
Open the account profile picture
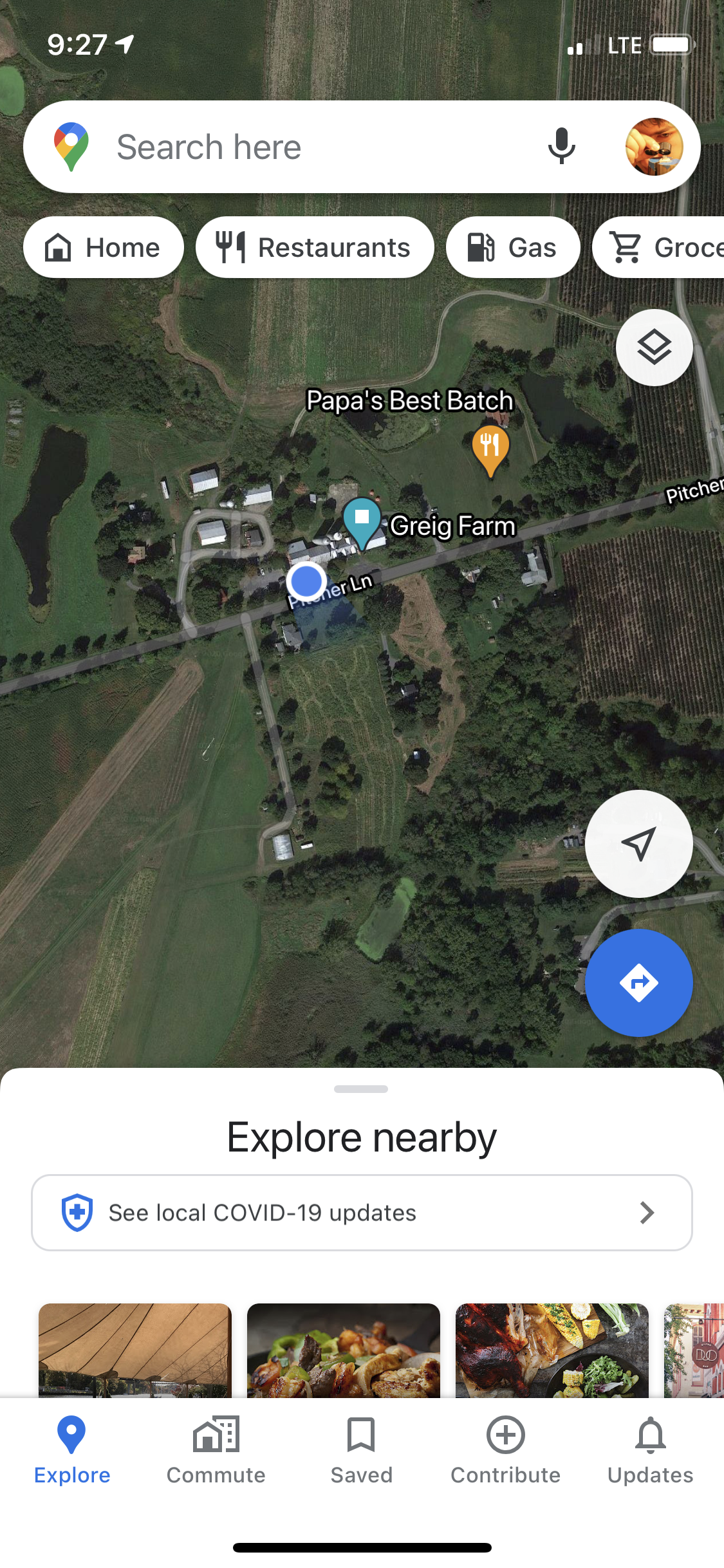click(654, 147)
